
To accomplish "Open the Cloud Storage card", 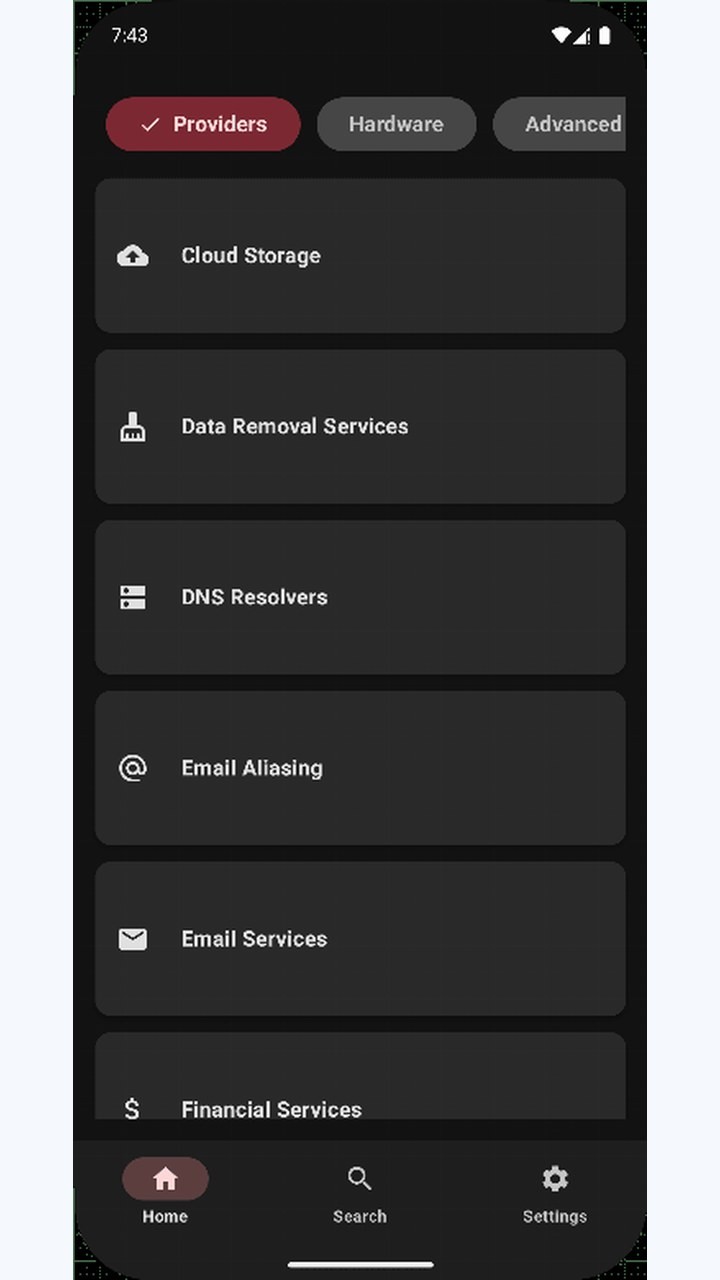I will click(360, 256).
